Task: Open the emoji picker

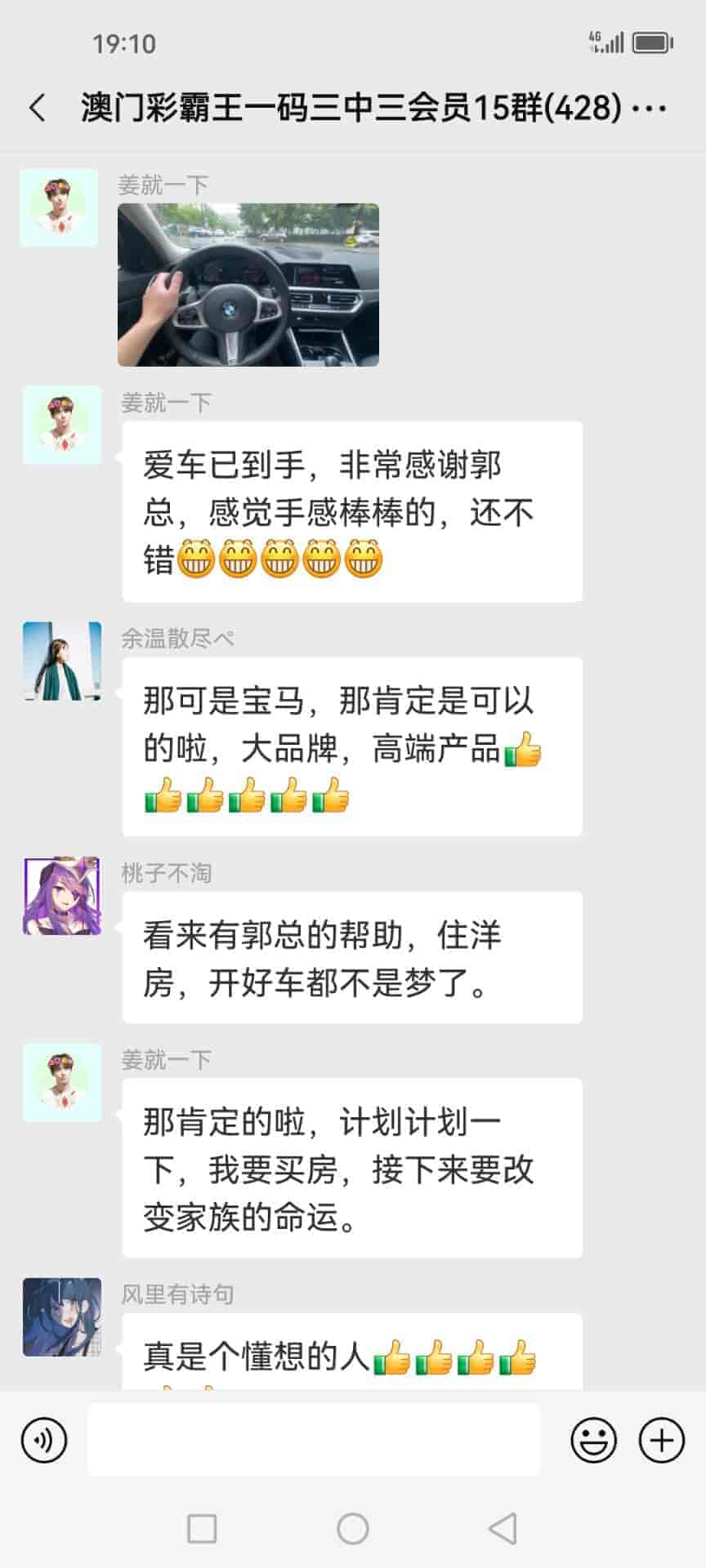Action: click(x=593, y=1440)
